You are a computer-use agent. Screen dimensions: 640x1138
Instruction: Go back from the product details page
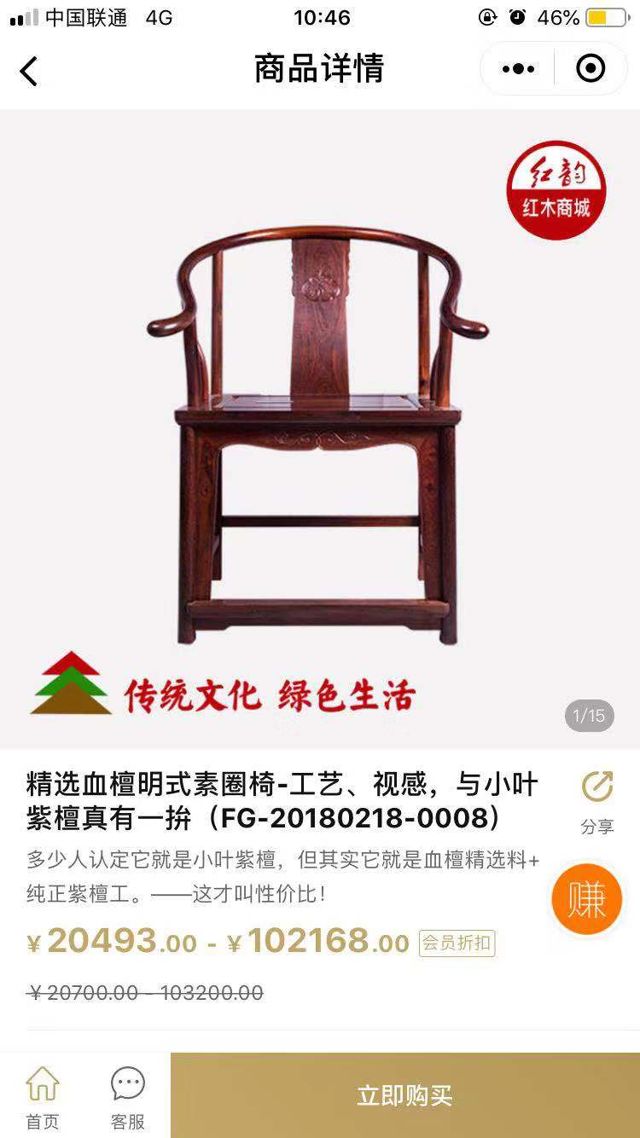(x=29, y=71)
